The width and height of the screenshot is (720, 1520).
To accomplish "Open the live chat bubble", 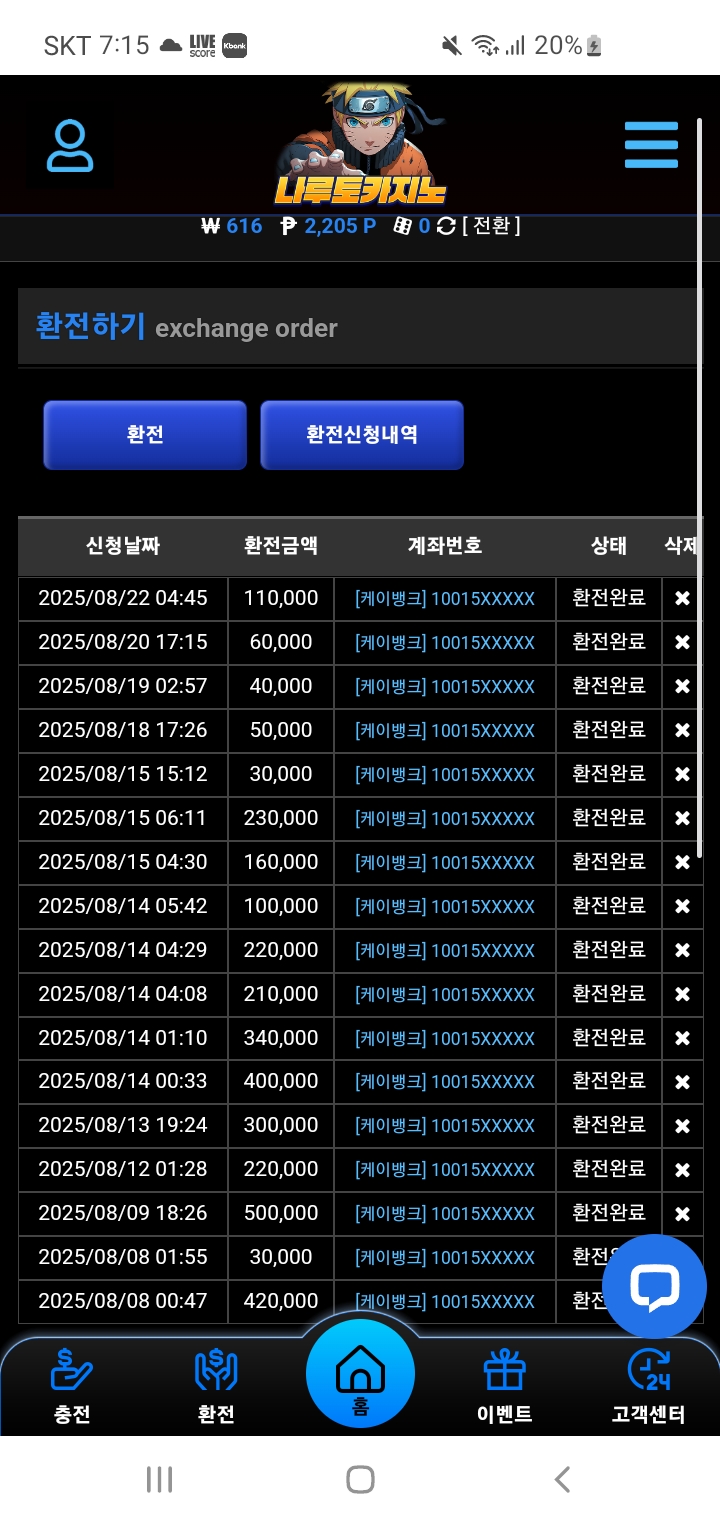I will [654, 1286].
